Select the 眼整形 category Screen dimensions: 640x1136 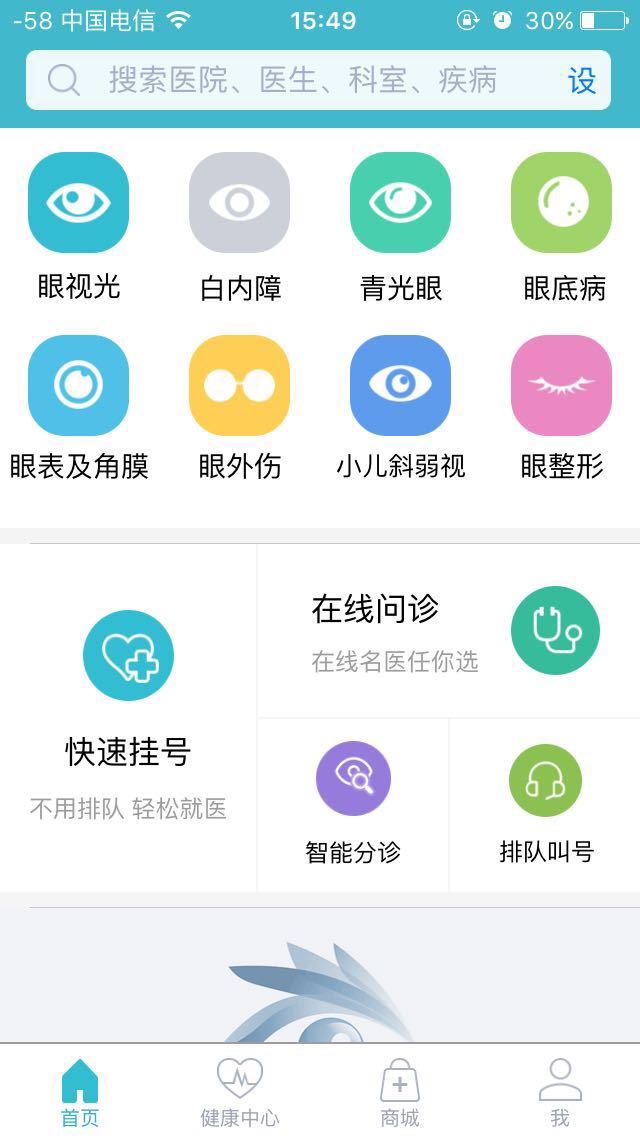coord(561,386)
